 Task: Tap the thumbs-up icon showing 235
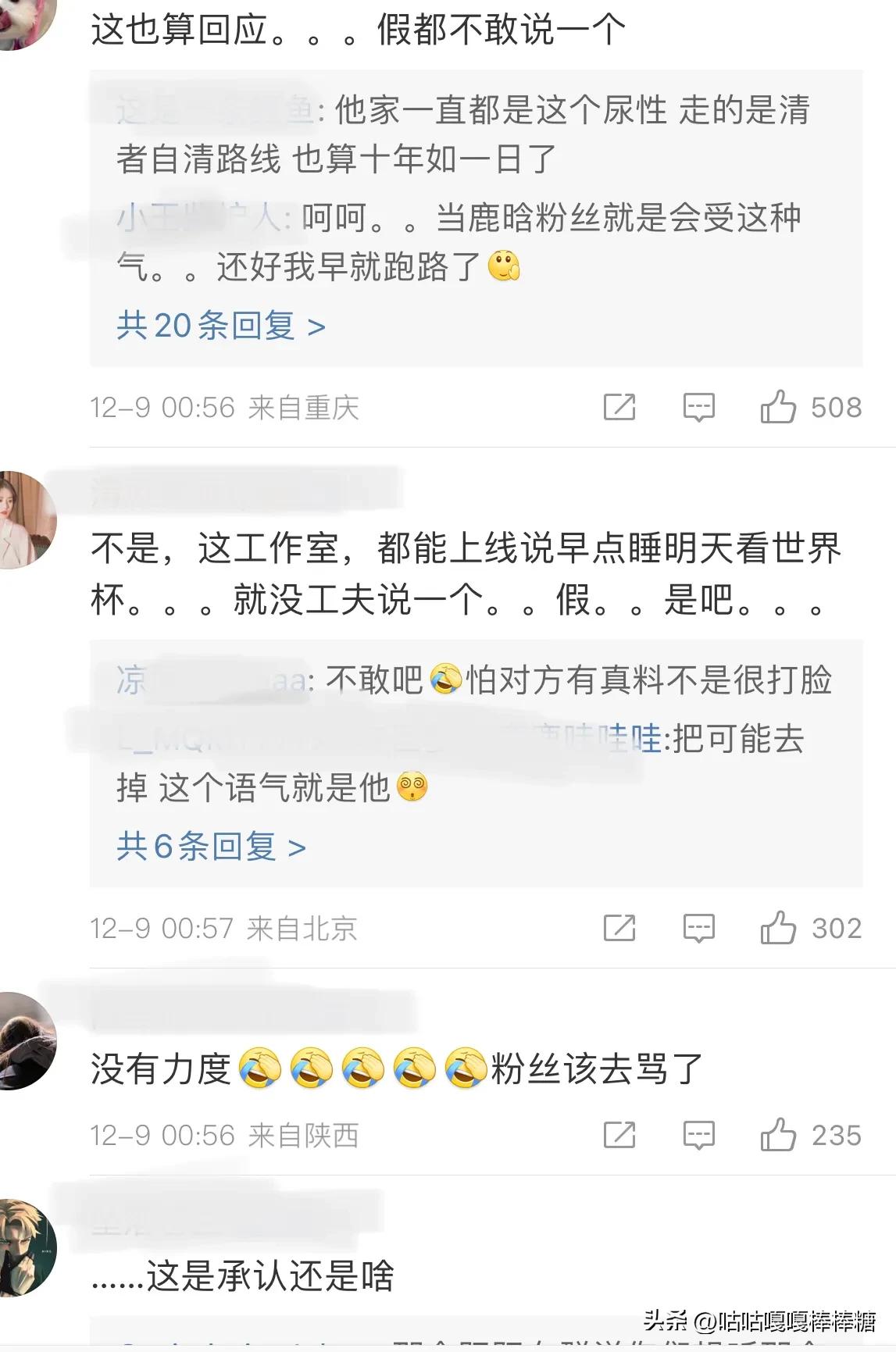pyautogui.click(x=776, y=1137)
